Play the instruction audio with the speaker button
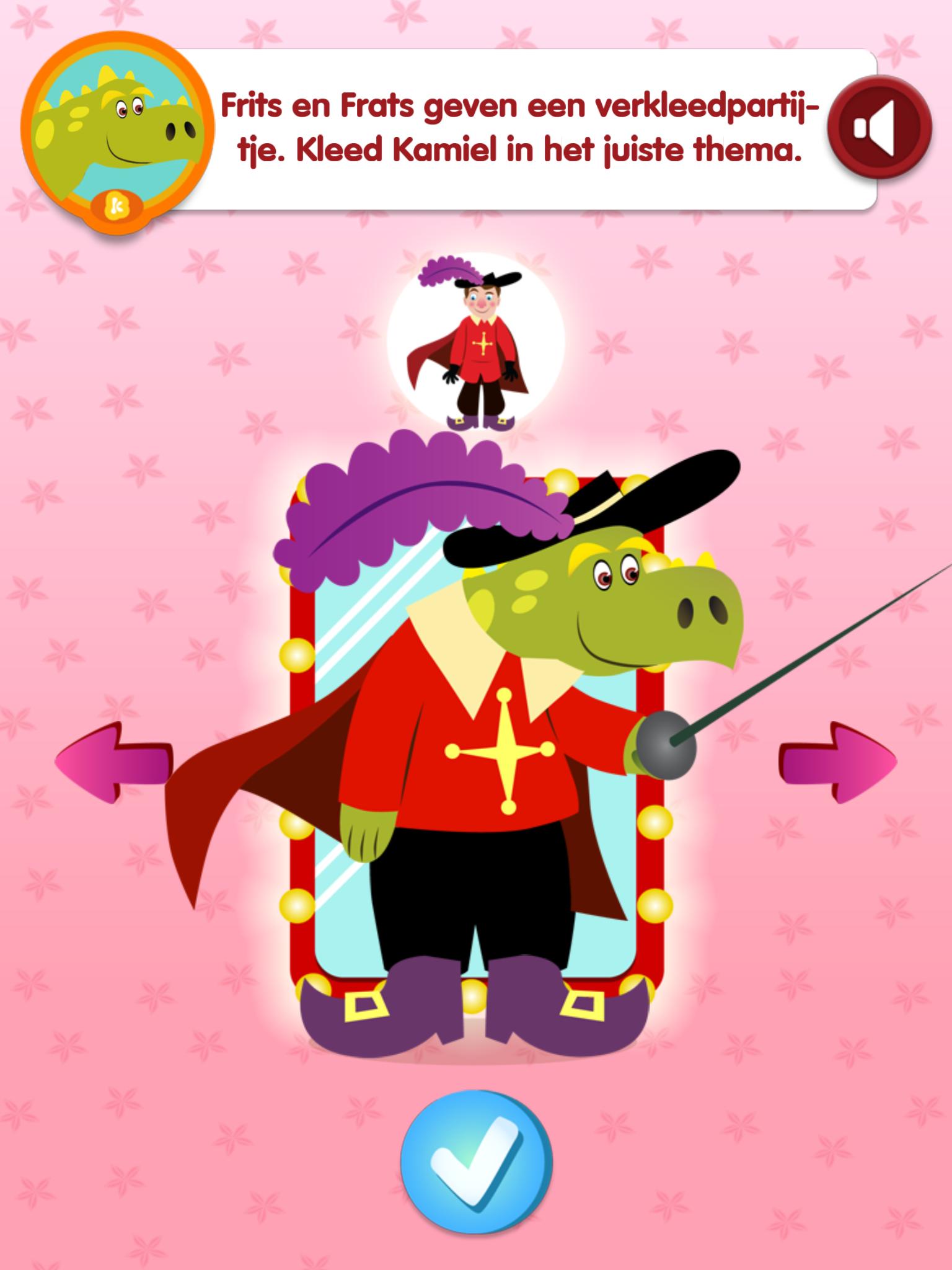952x1270 pixels. tap(879, 128)
